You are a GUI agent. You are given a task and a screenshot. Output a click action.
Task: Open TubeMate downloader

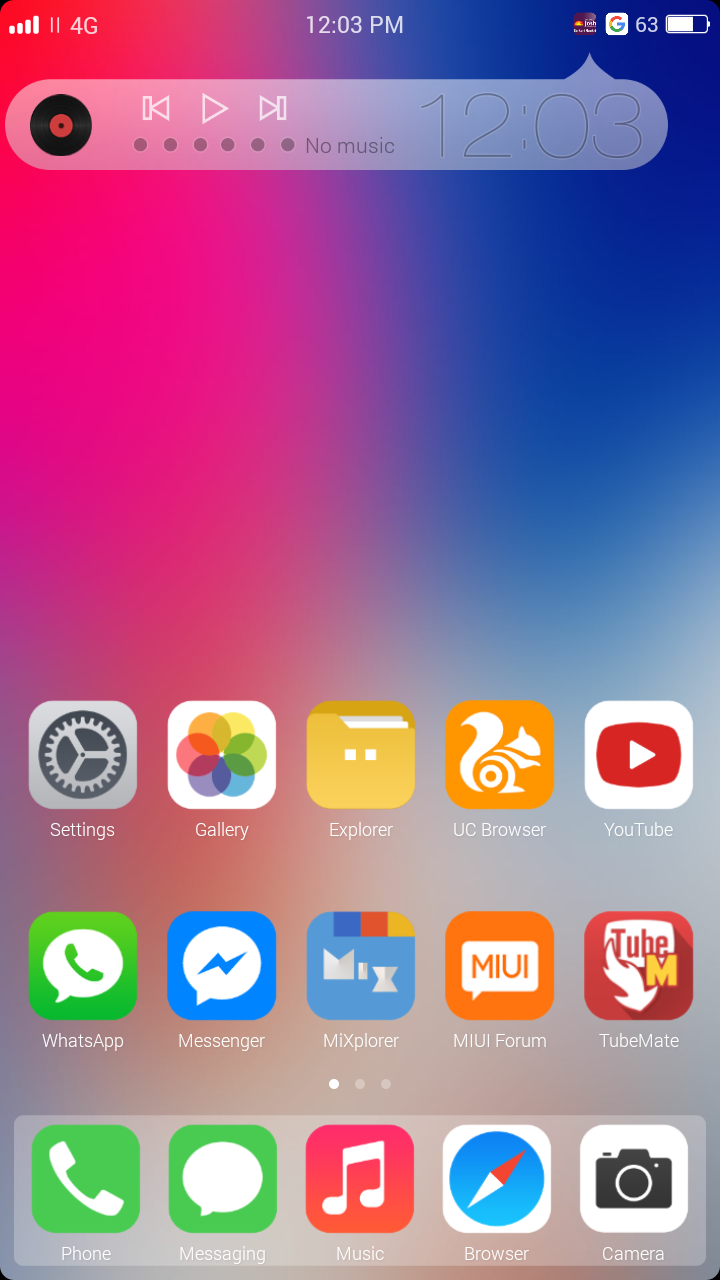click(x=638, y=966)
